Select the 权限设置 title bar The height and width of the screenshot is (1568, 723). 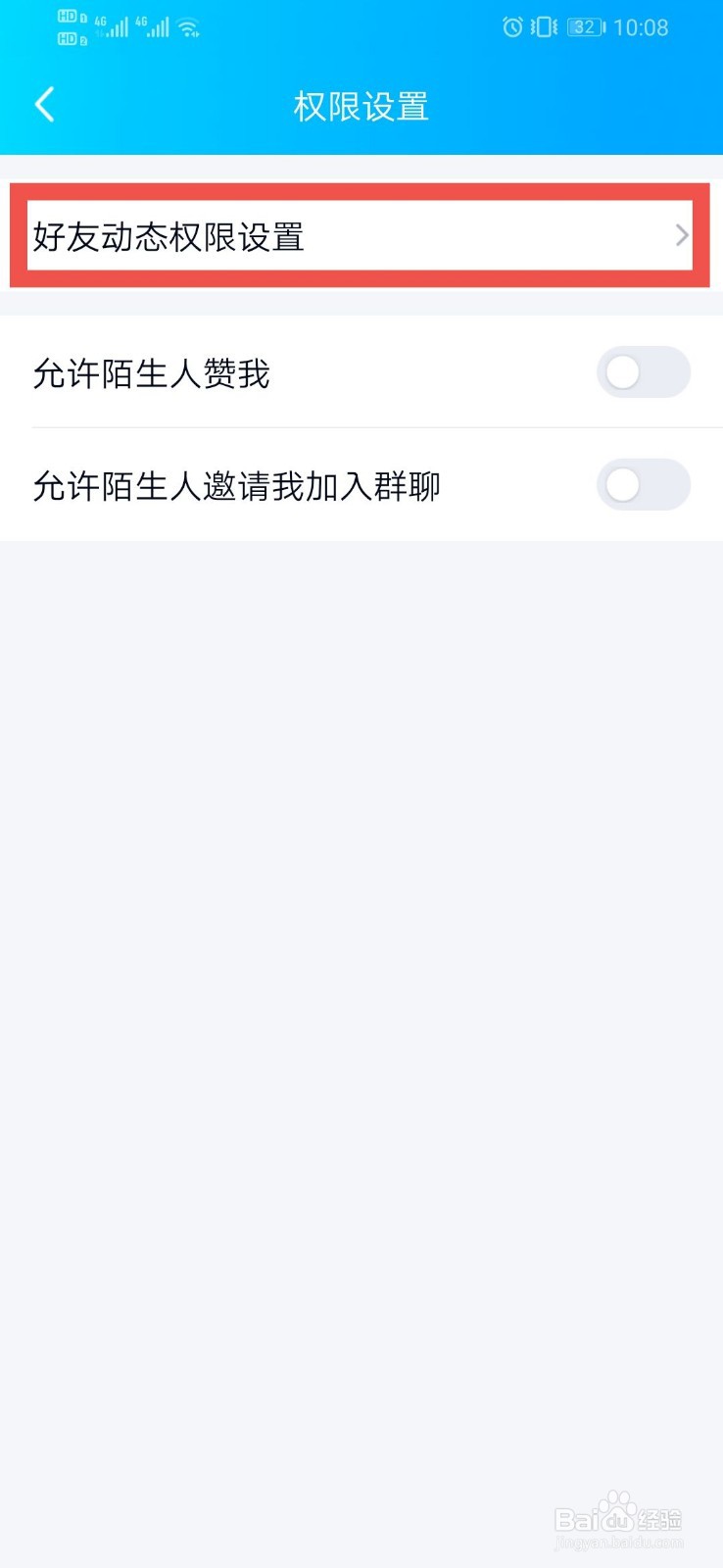coord(360,107)
